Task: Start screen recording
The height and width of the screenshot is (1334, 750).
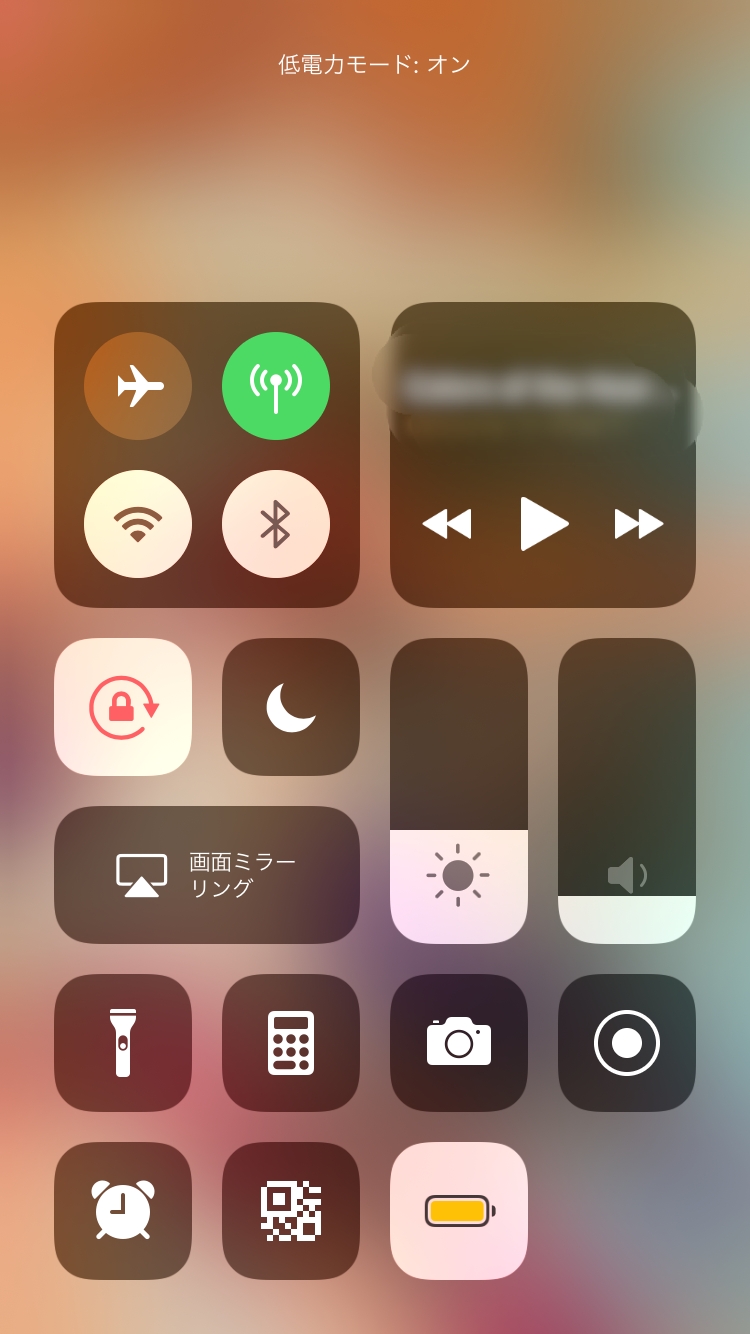Action: click(627, 1043)
